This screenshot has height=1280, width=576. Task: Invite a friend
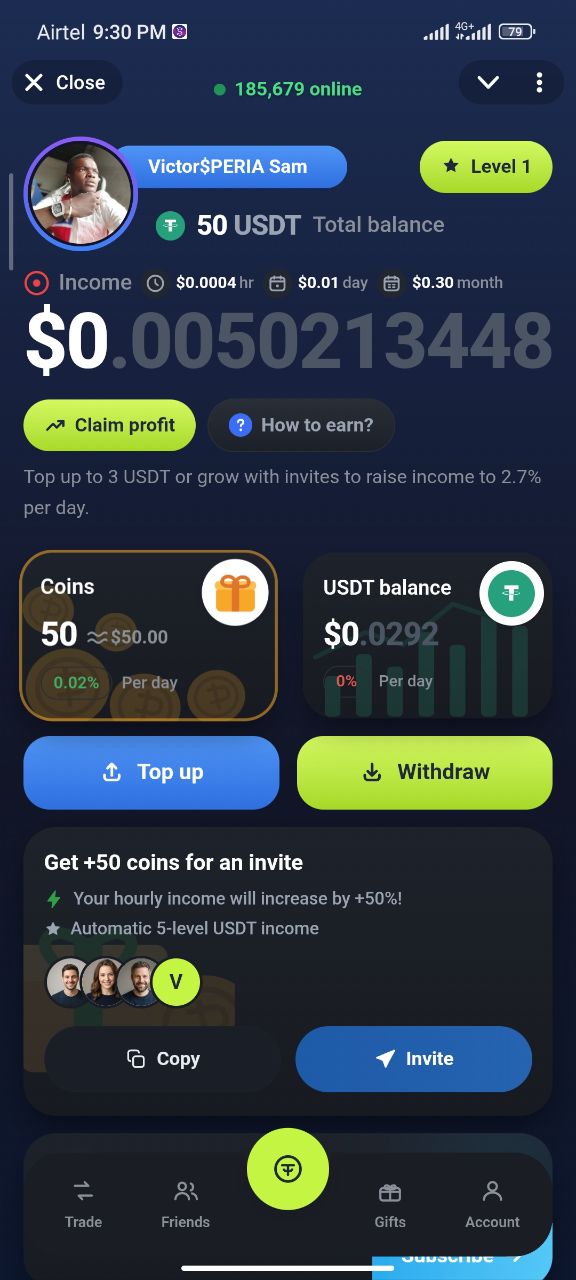pos(414,1059)
